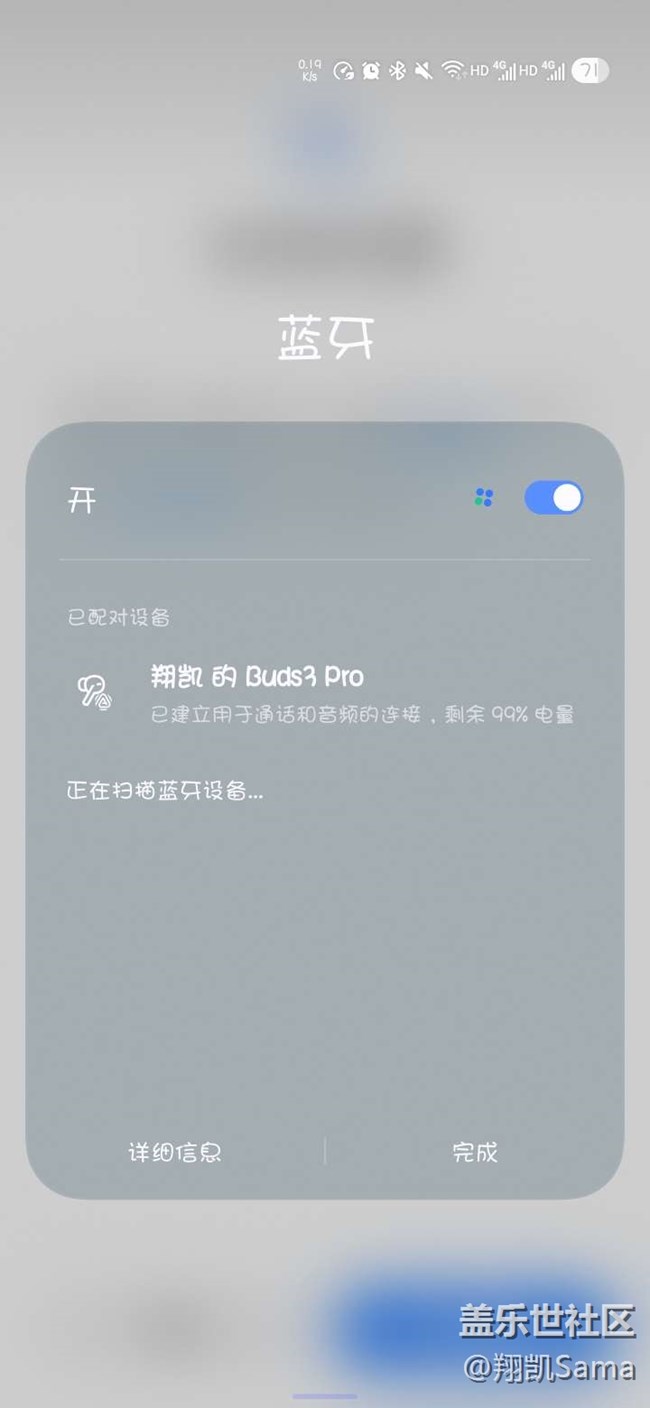Turn off the Bluetooth switch
This screenshot has height=1408, width=650.
(x=553, y=498)
